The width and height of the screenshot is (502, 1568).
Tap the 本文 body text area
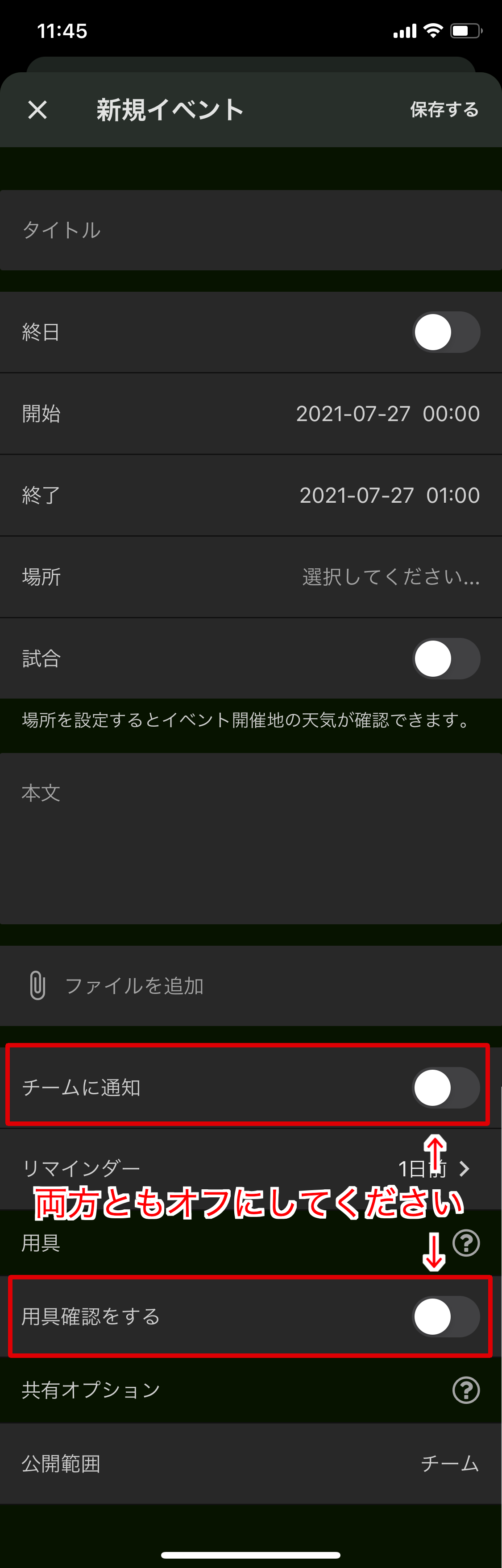(250, 839)
